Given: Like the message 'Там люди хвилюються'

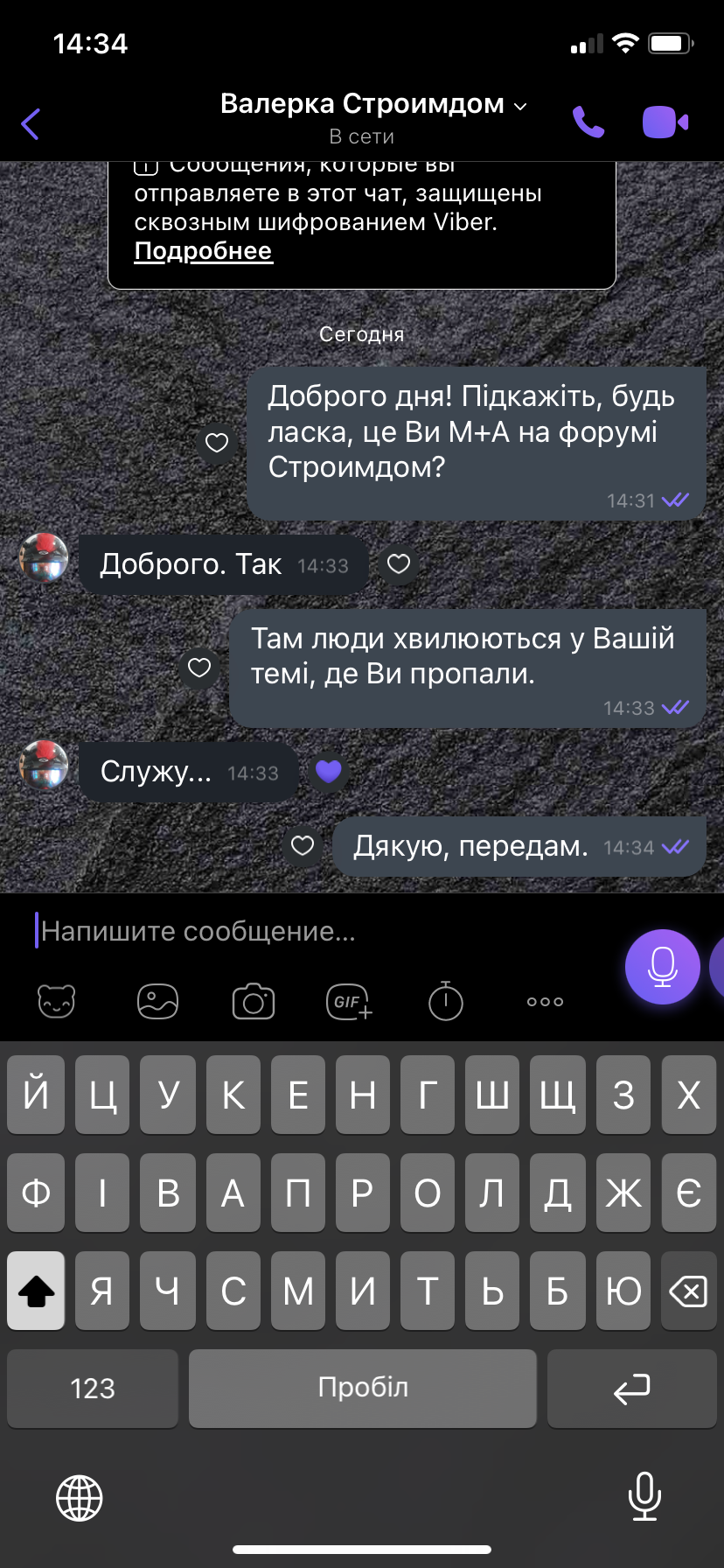Looking at the screenshot, I should (199, 668).
